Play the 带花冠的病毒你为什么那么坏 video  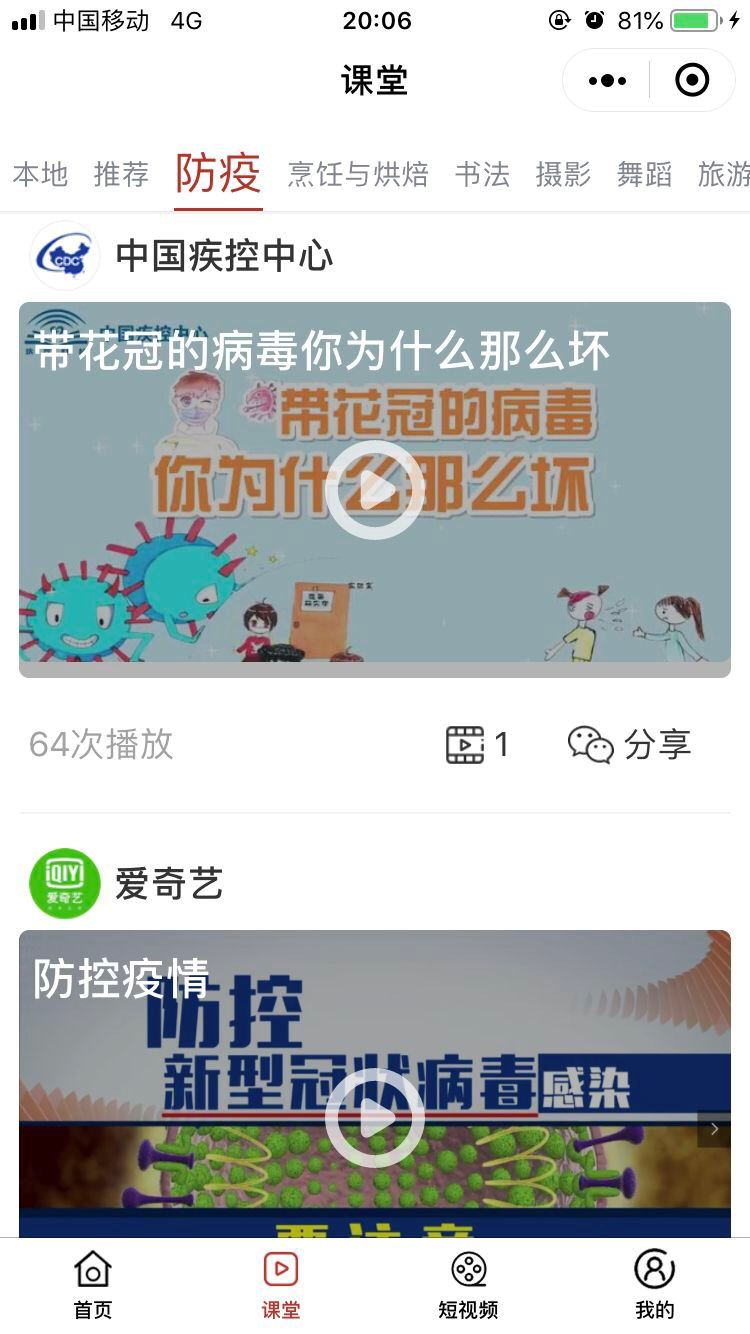(375, 490)
